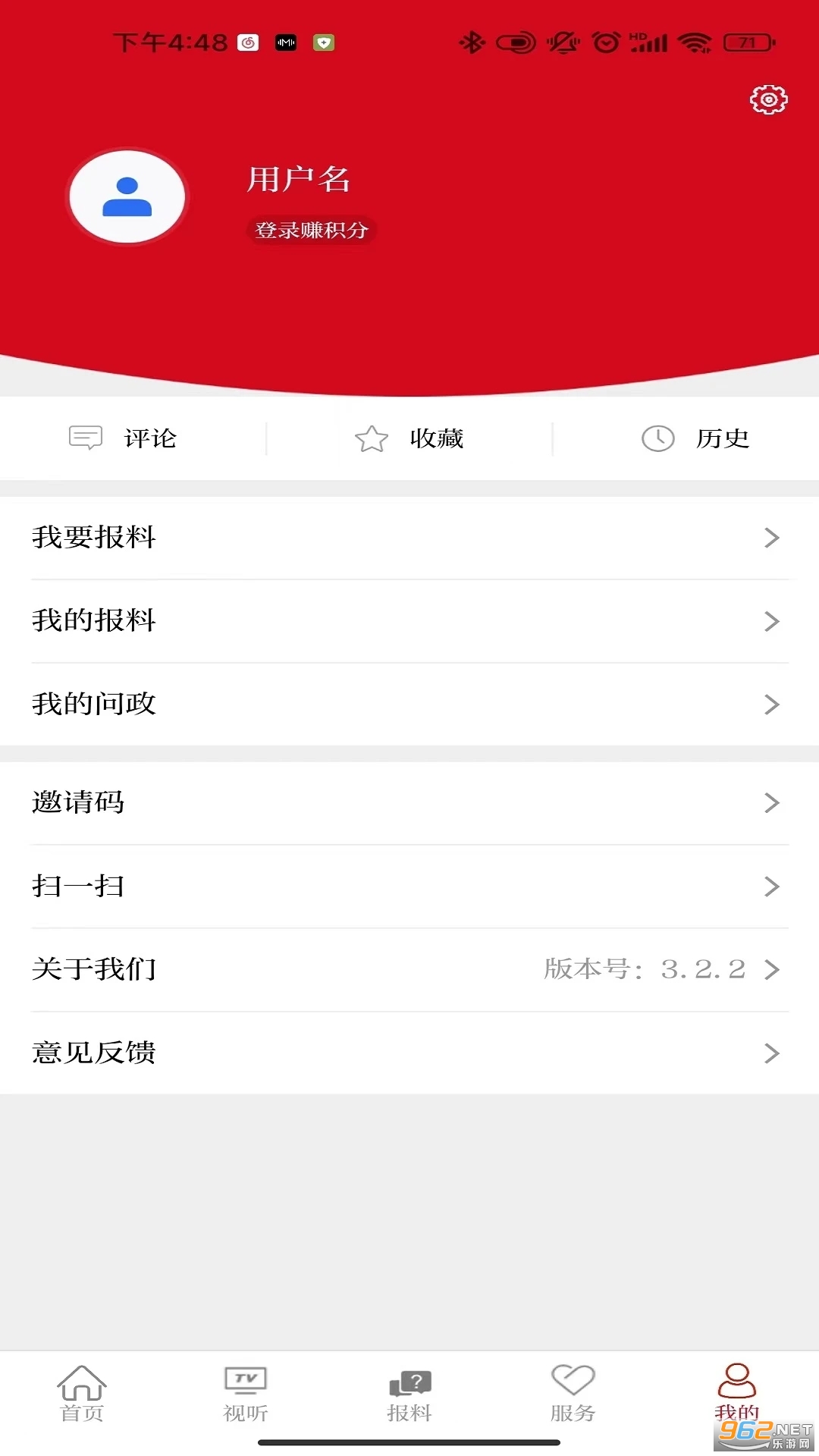
Task: Open the settings gear icon
Action: click(768, 99)
